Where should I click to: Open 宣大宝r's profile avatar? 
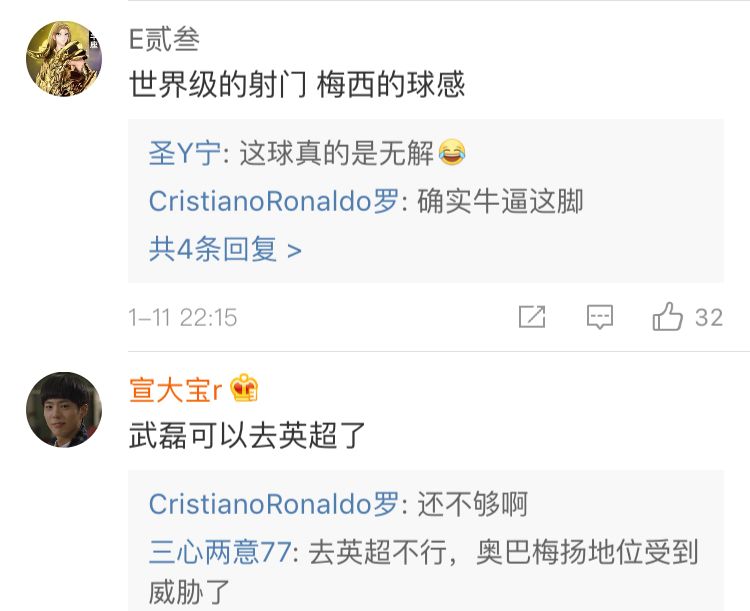click(x=63, y=410)
